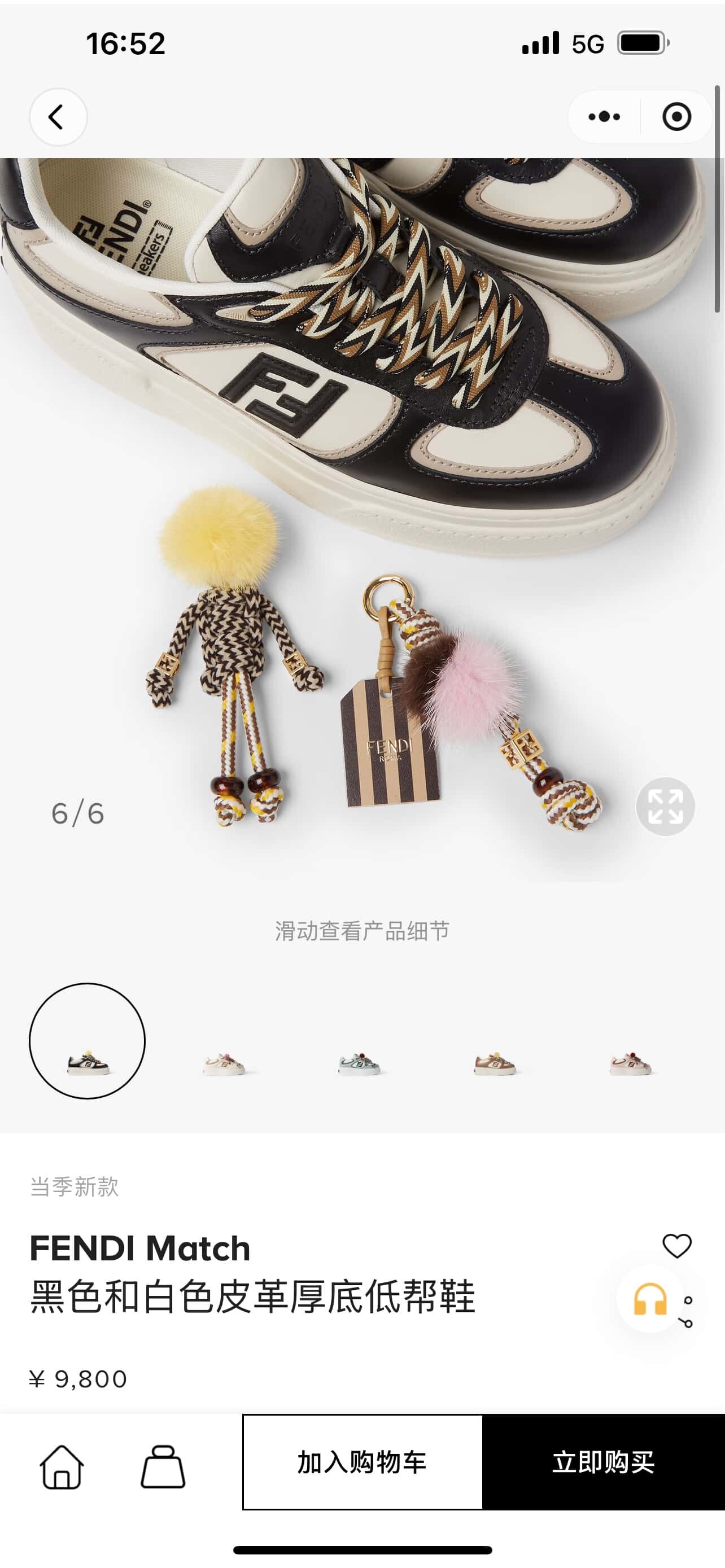Viewport: 725px width, 1568px height.
Task: Share the product via the share icon
Action: click(x=687, y=1312)
